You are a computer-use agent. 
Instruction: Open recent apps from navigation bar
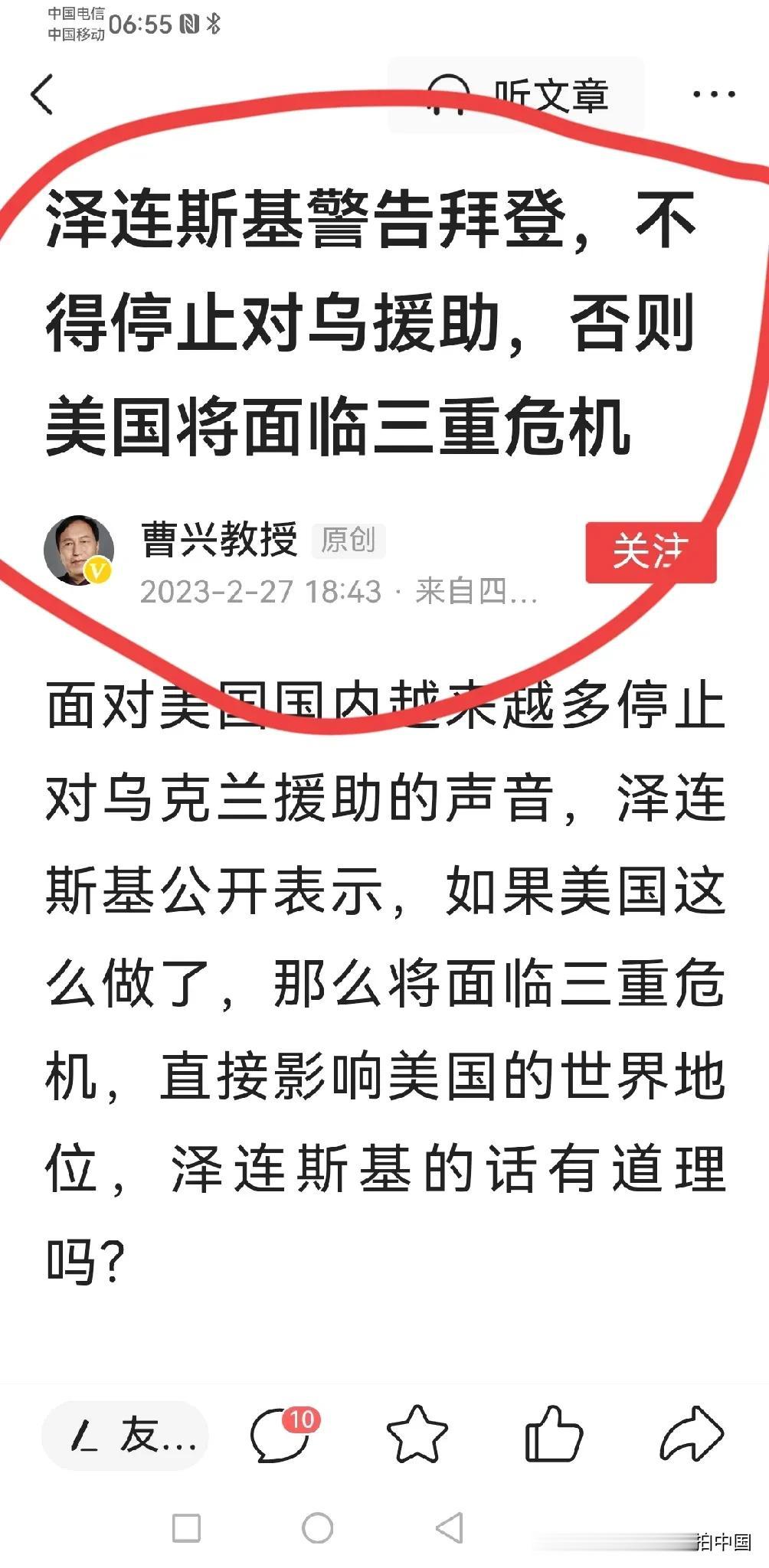(x=187, y=1528)
